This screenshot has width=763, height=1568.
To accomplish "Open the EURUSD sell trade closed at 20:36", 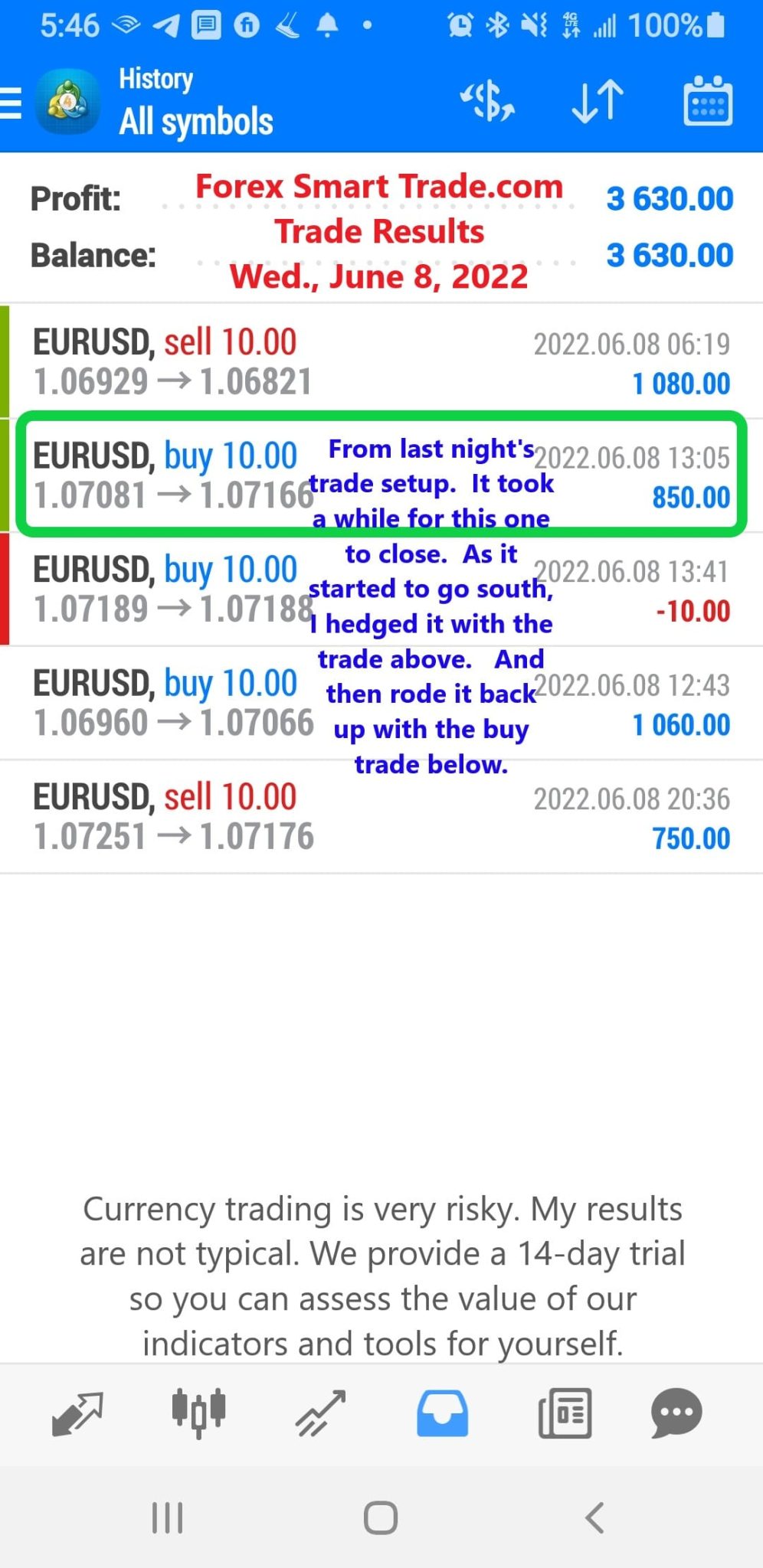I will coord(381,816).
